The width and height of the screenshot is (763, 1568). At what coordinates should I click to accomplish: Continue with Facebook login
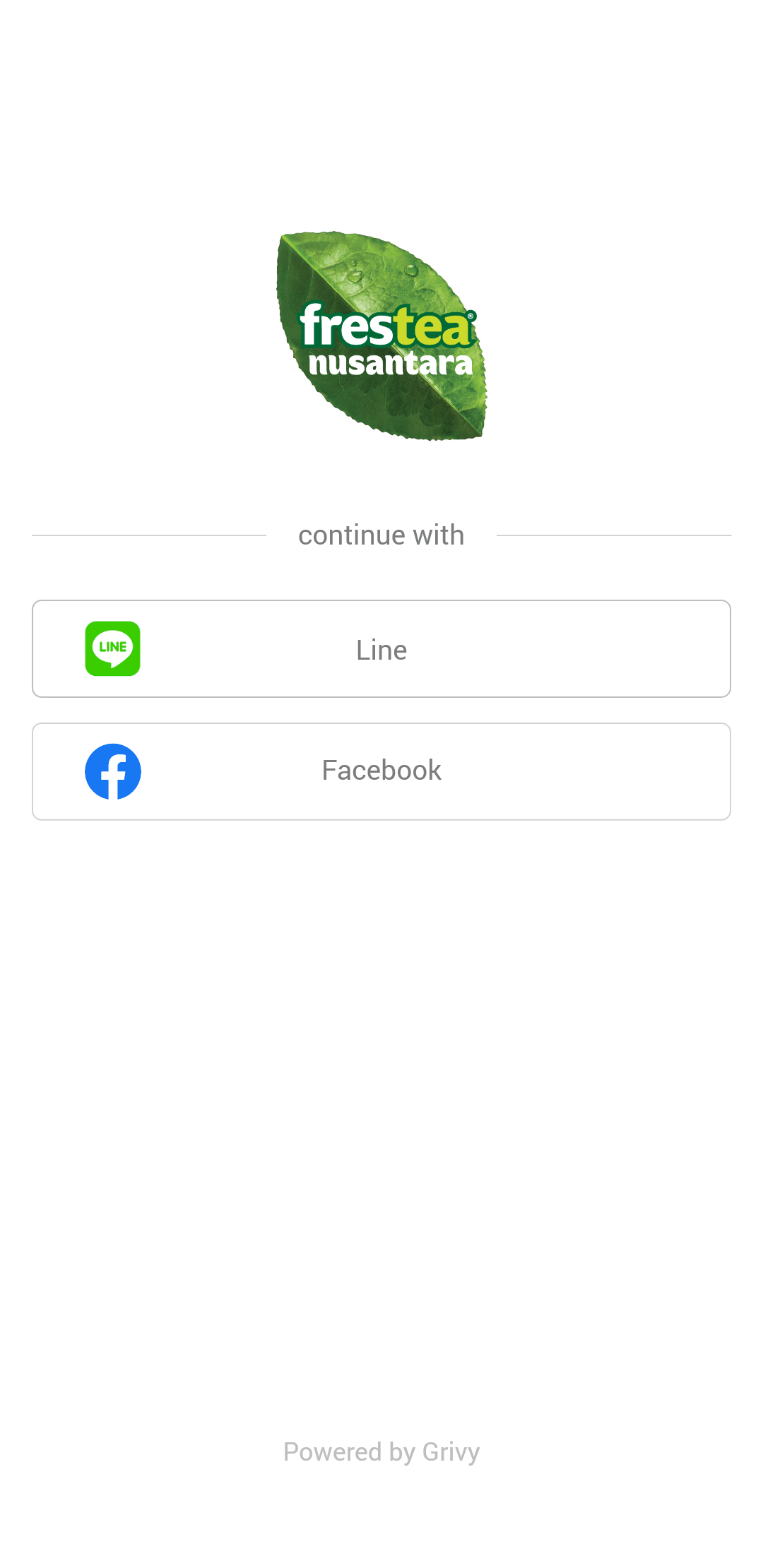click(381, 771)
